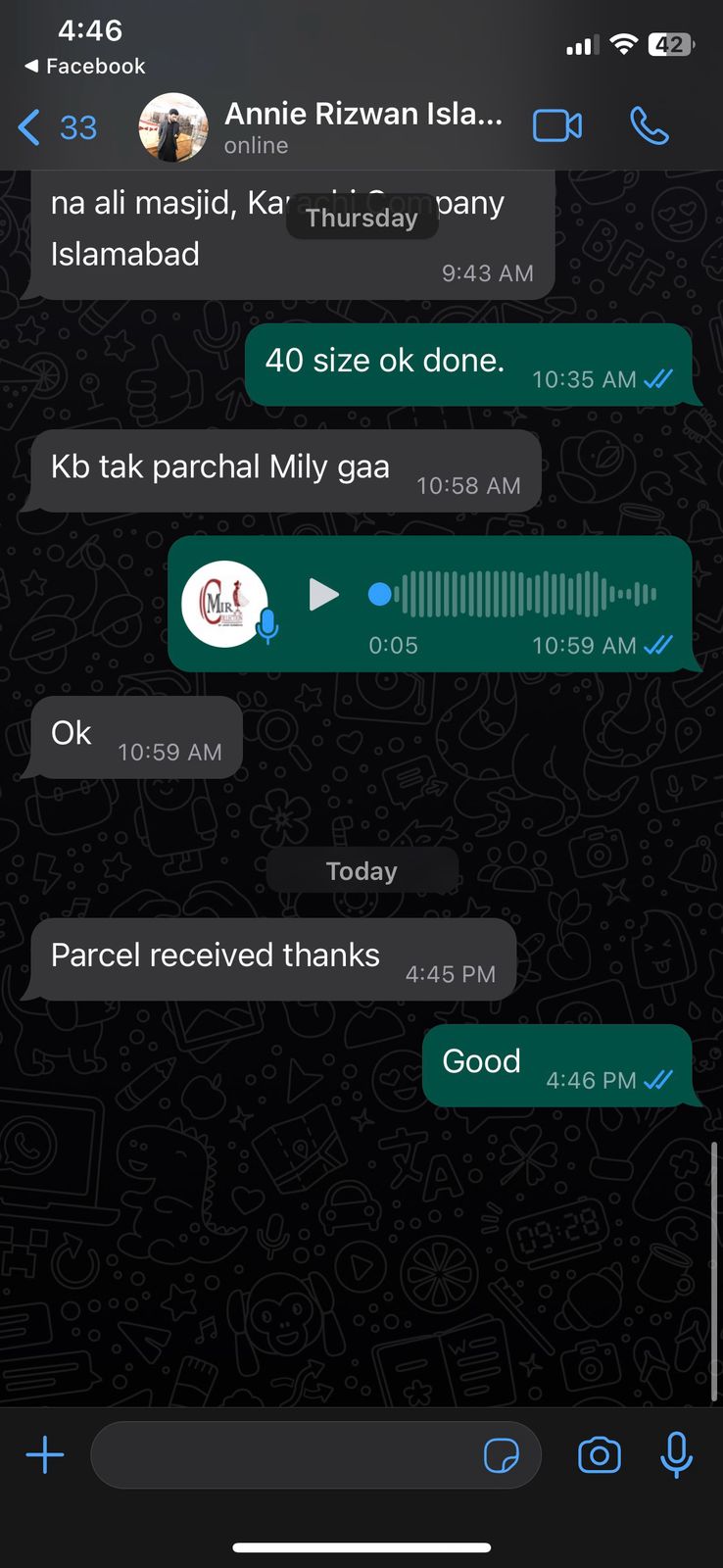Open Annie Rizwan's contact info
The height and width of the screenshot is (1568, 723).
click(x=362, y=127)
